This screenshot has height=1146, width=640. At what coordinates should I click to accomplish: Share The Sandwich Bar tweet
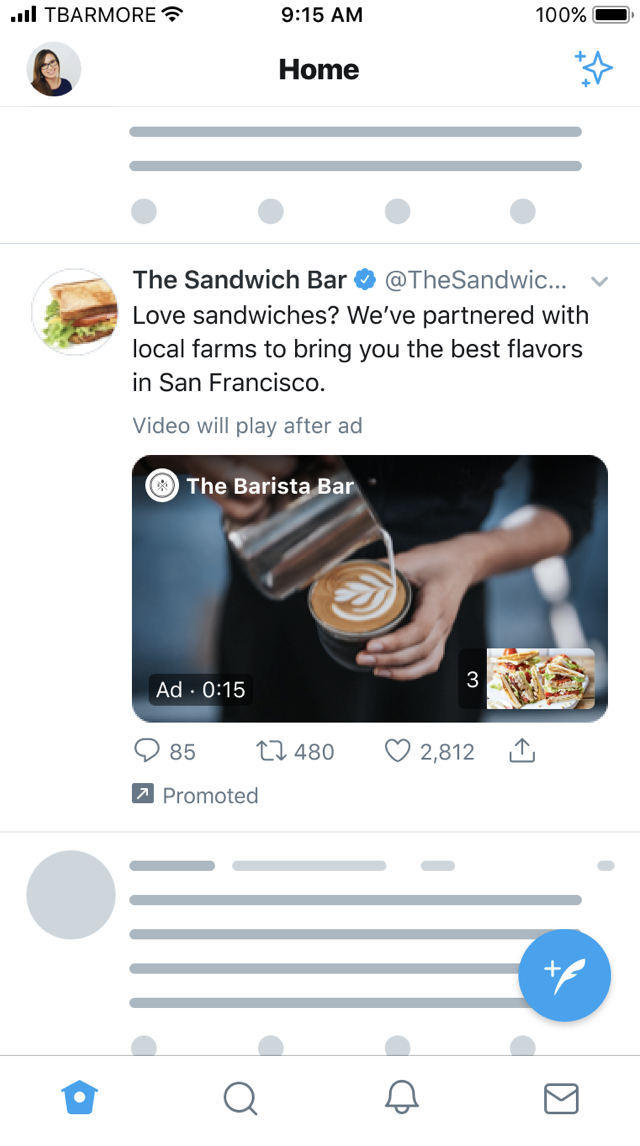(522, 751)
